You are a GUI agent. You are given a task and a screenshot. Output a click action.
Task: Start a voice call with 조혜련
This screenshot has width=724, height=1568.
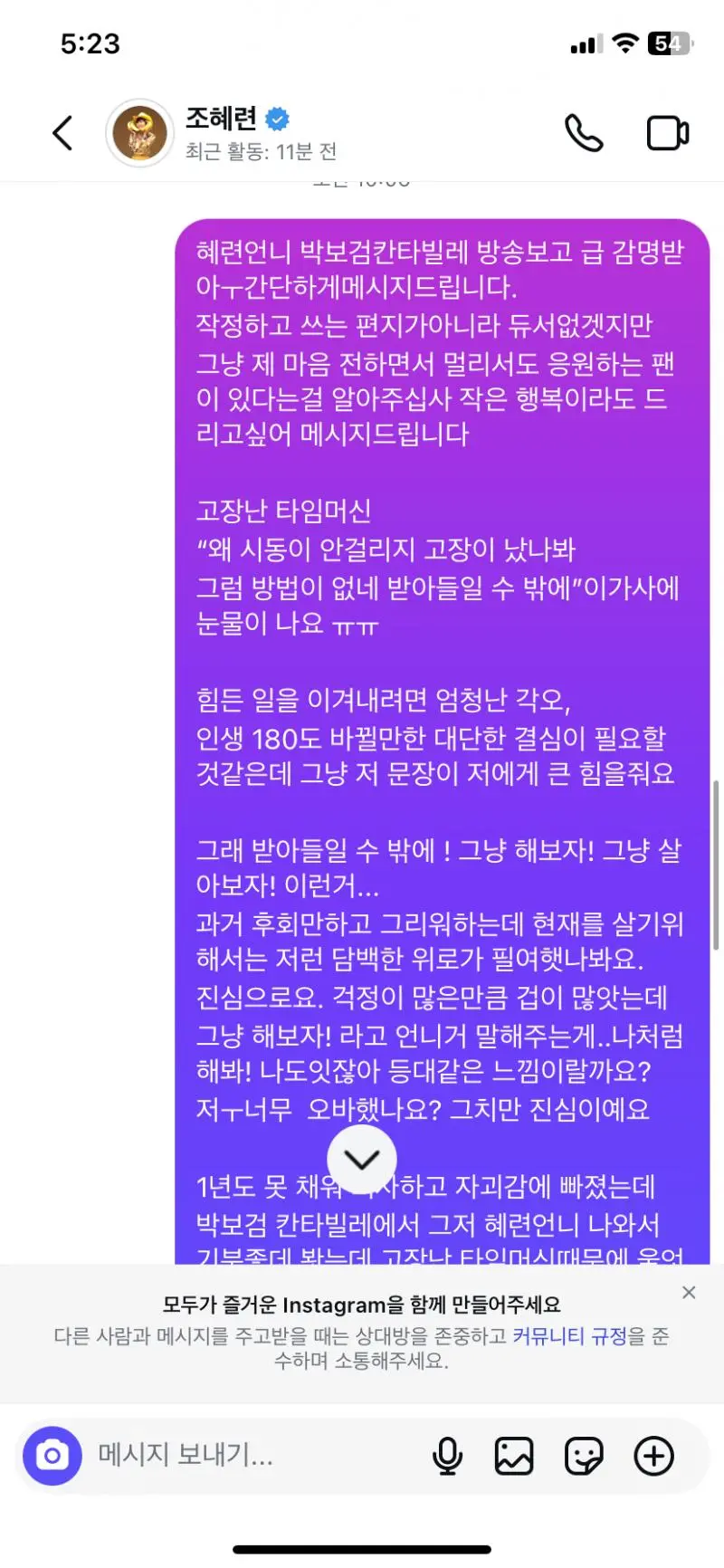[x=584, y=133]
